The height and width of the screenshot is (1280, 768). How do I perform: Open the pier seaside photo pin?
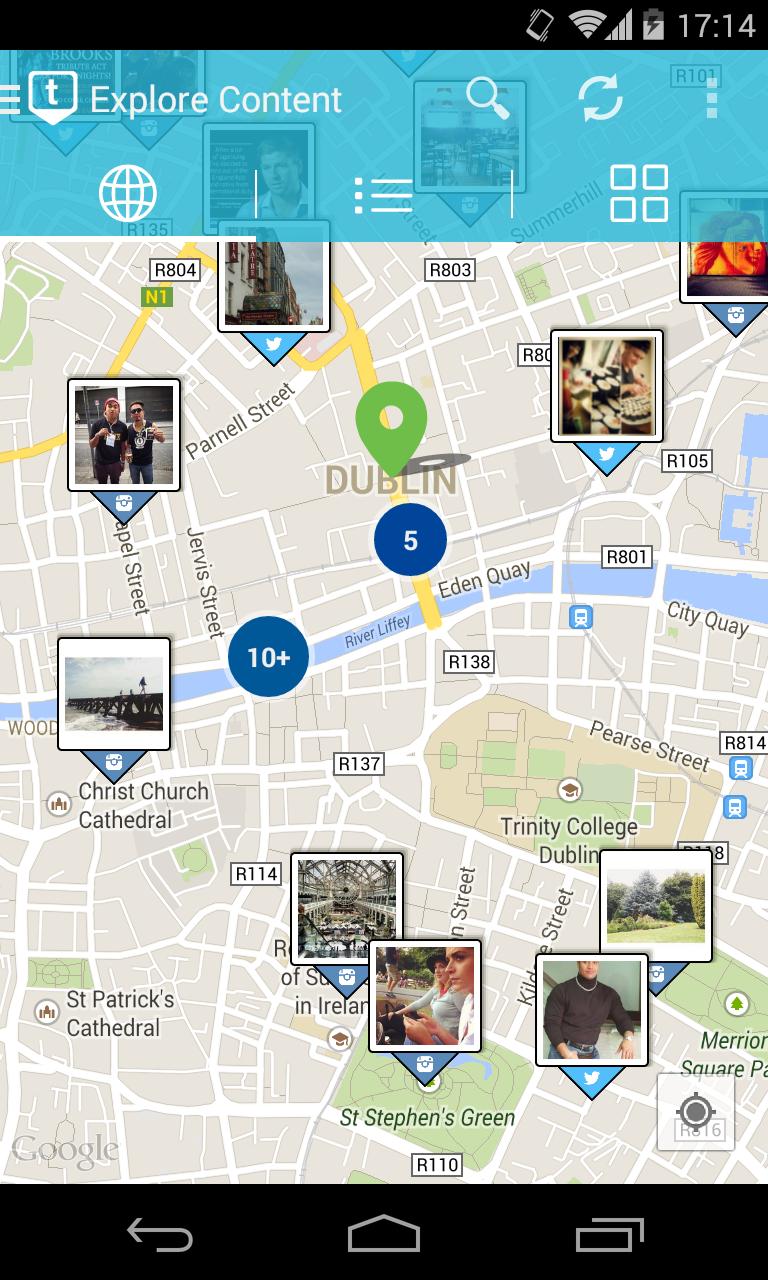[x=114, y=694]
